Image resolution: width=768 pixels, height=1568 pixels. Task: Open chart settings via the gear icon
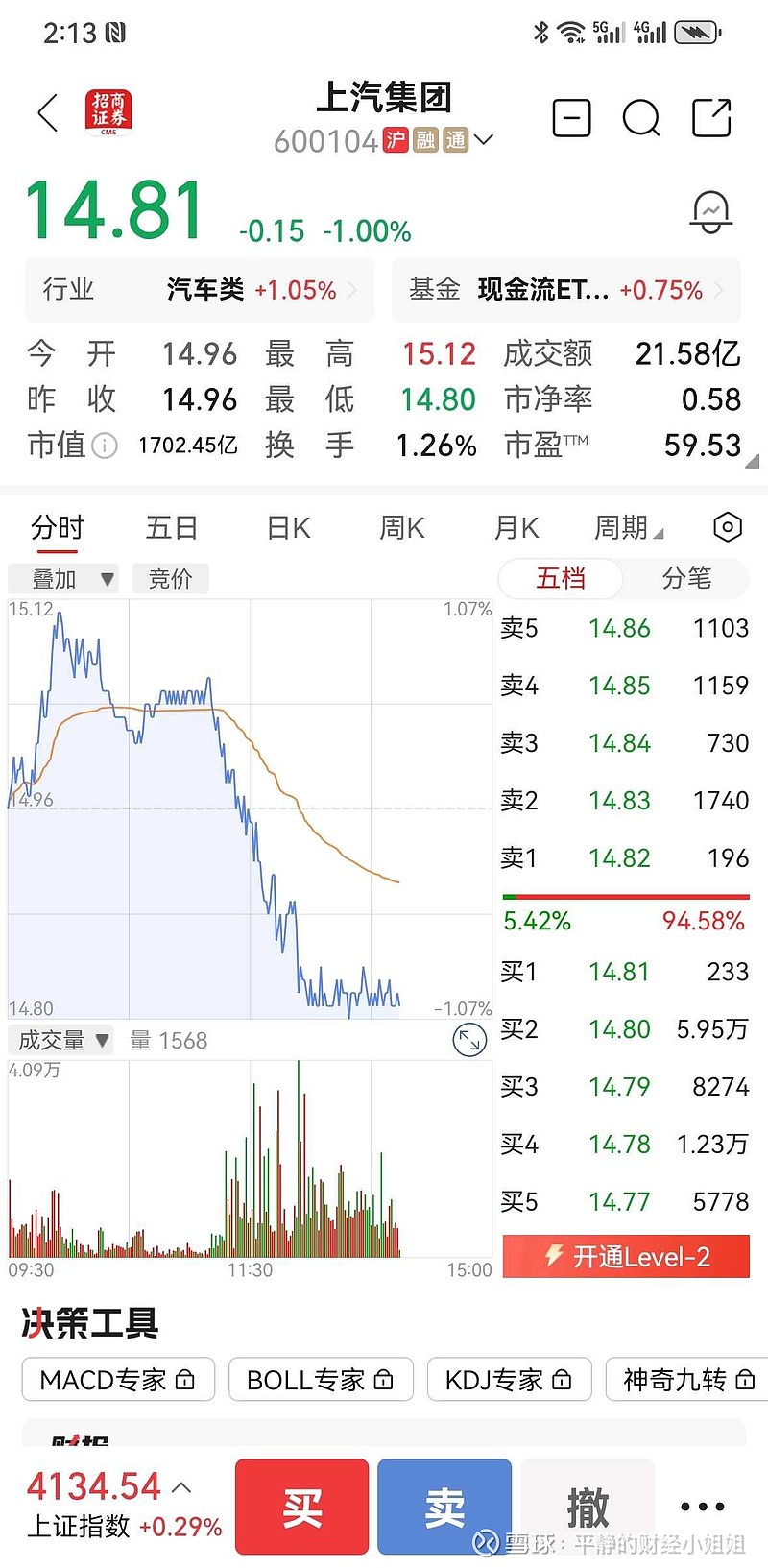tap(727, 527)
